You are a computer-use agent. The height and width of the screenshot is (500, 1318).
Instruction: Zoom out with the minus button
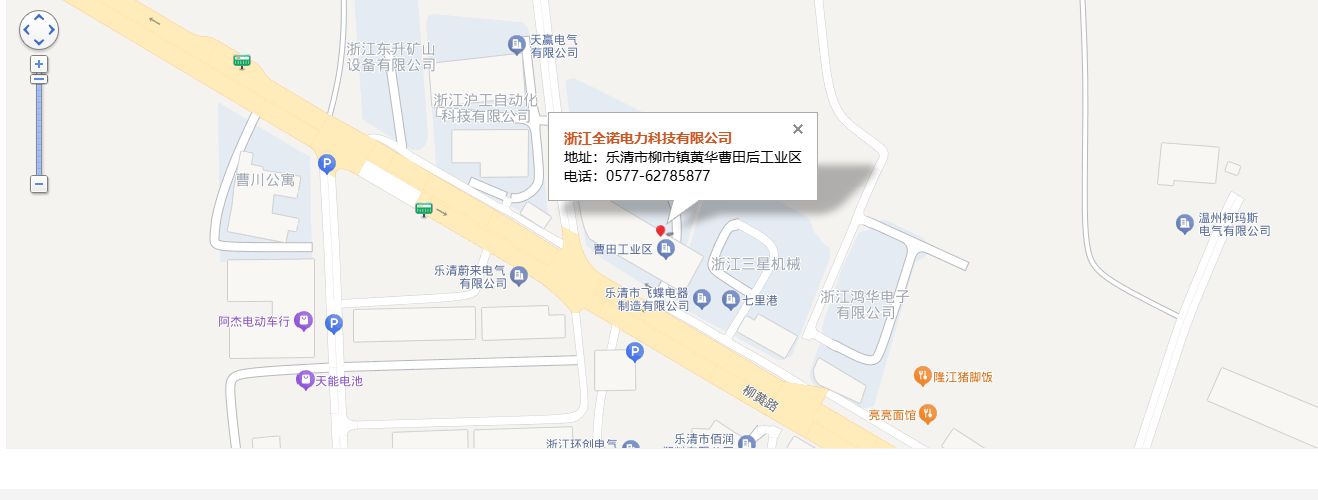(x=39, y=184)
